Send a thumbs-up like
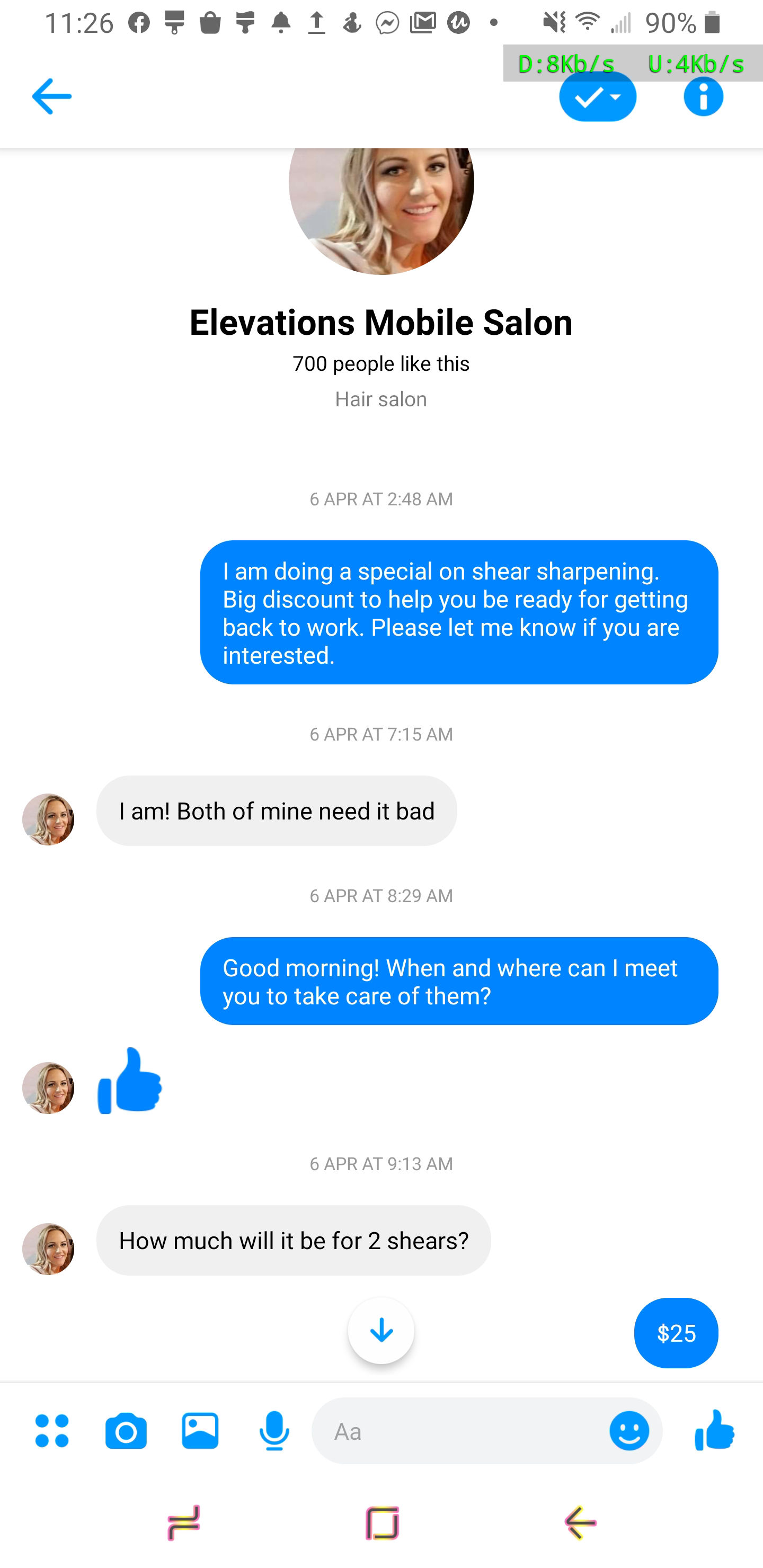Image resolution: width=763 pixels, height=1568 pixels. (x=714, y=1430)
